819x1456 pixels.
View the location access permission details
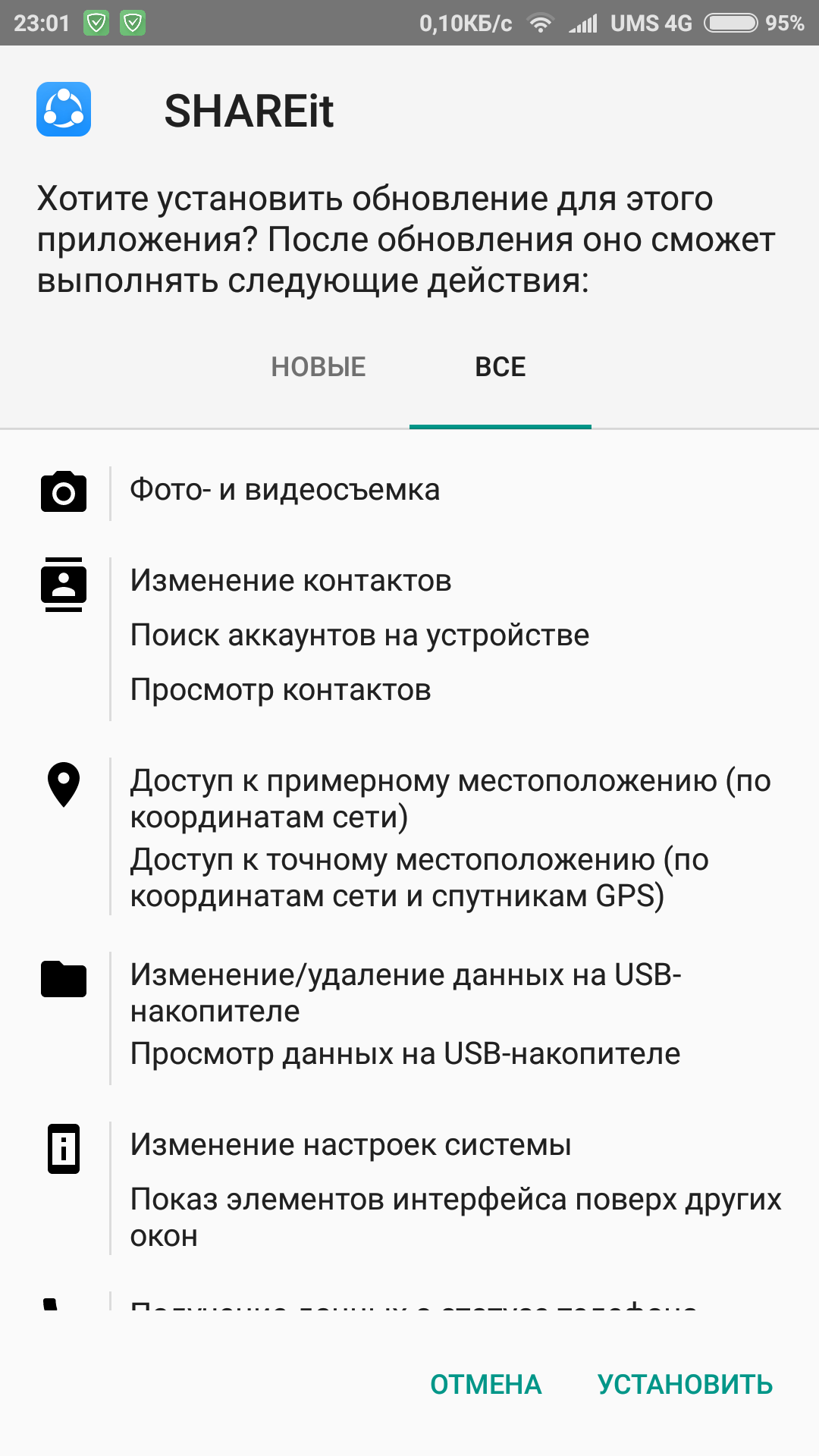pos(409,837)
